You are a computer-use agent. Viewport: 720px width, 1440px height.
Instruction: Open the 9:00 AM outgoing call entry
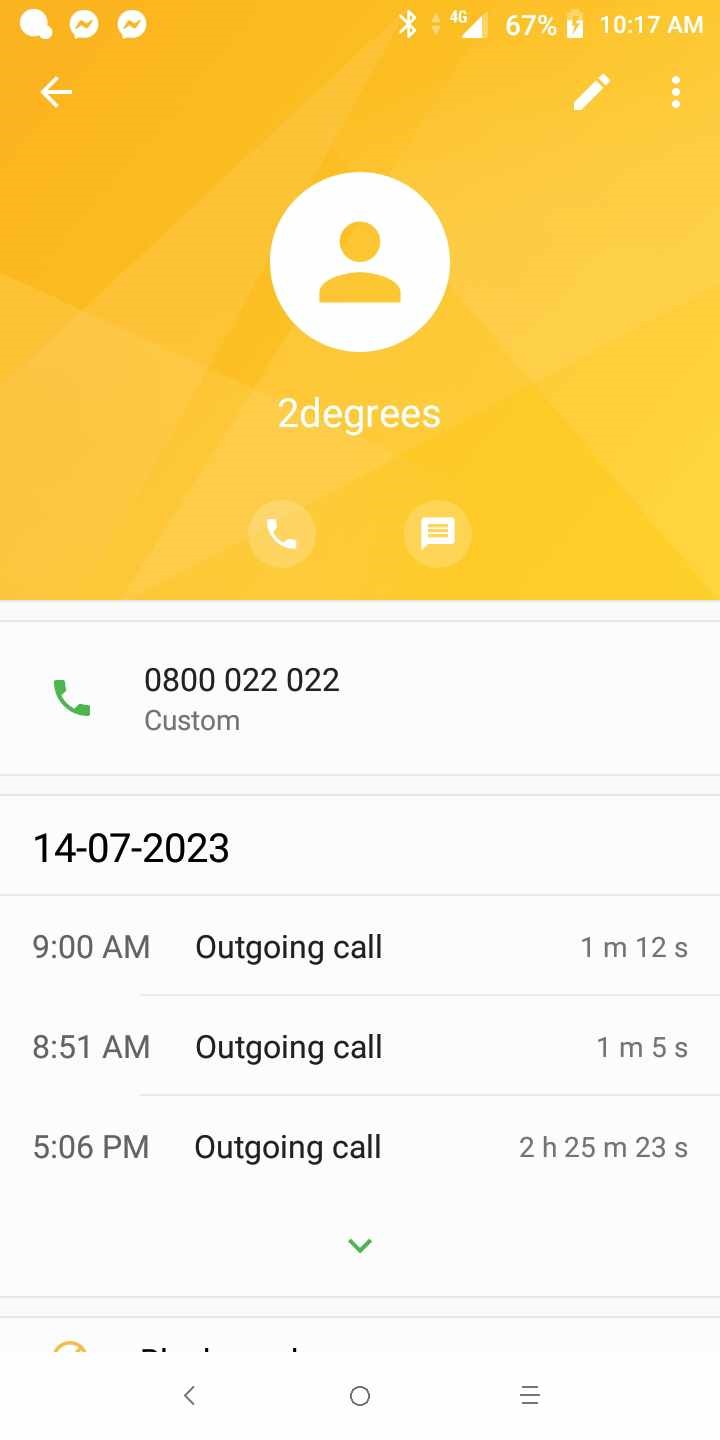360,946
